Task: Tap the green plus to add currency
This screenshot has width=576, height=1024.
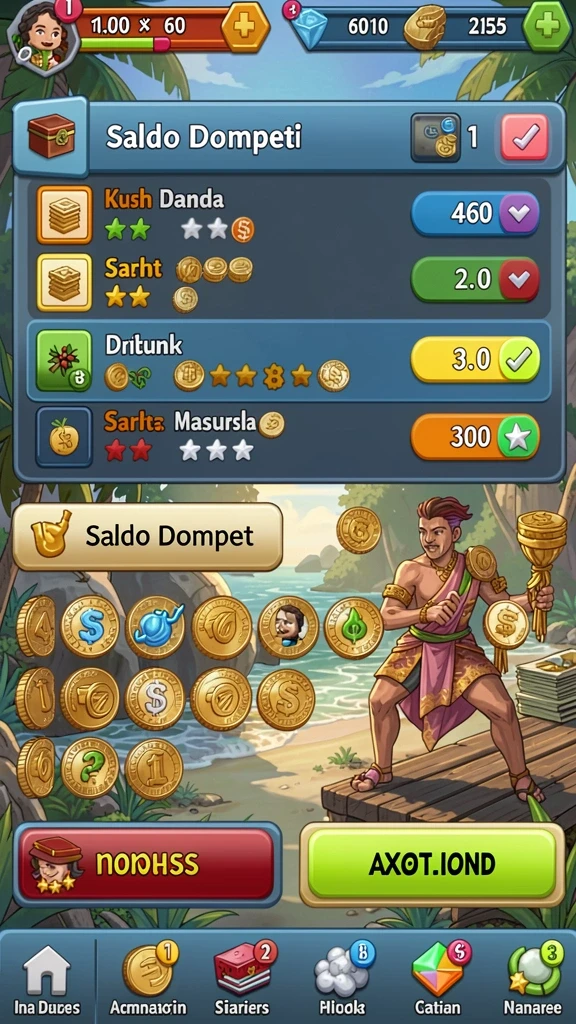Action: click(547, 27)
